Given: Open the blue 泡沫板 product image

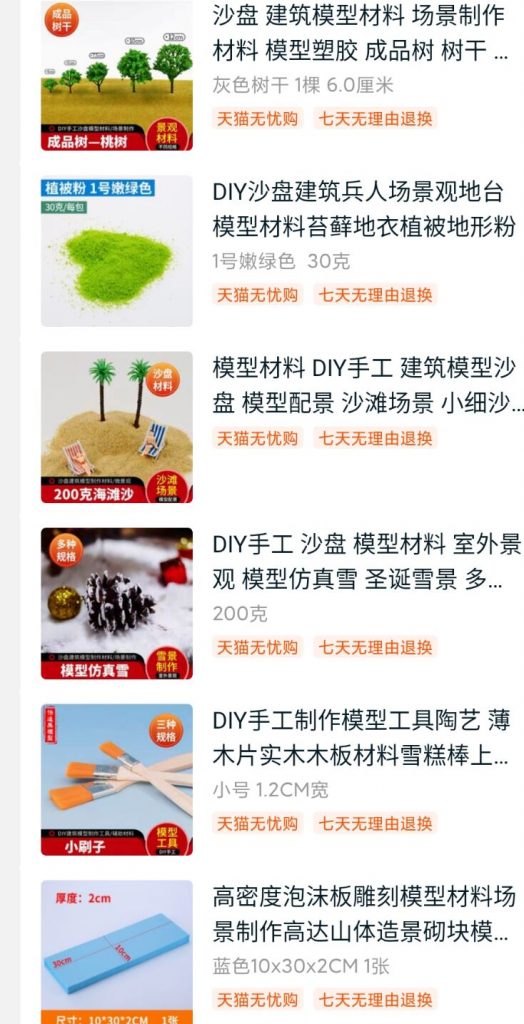Looking at the screenshot, I should click(x=117, y=952).
